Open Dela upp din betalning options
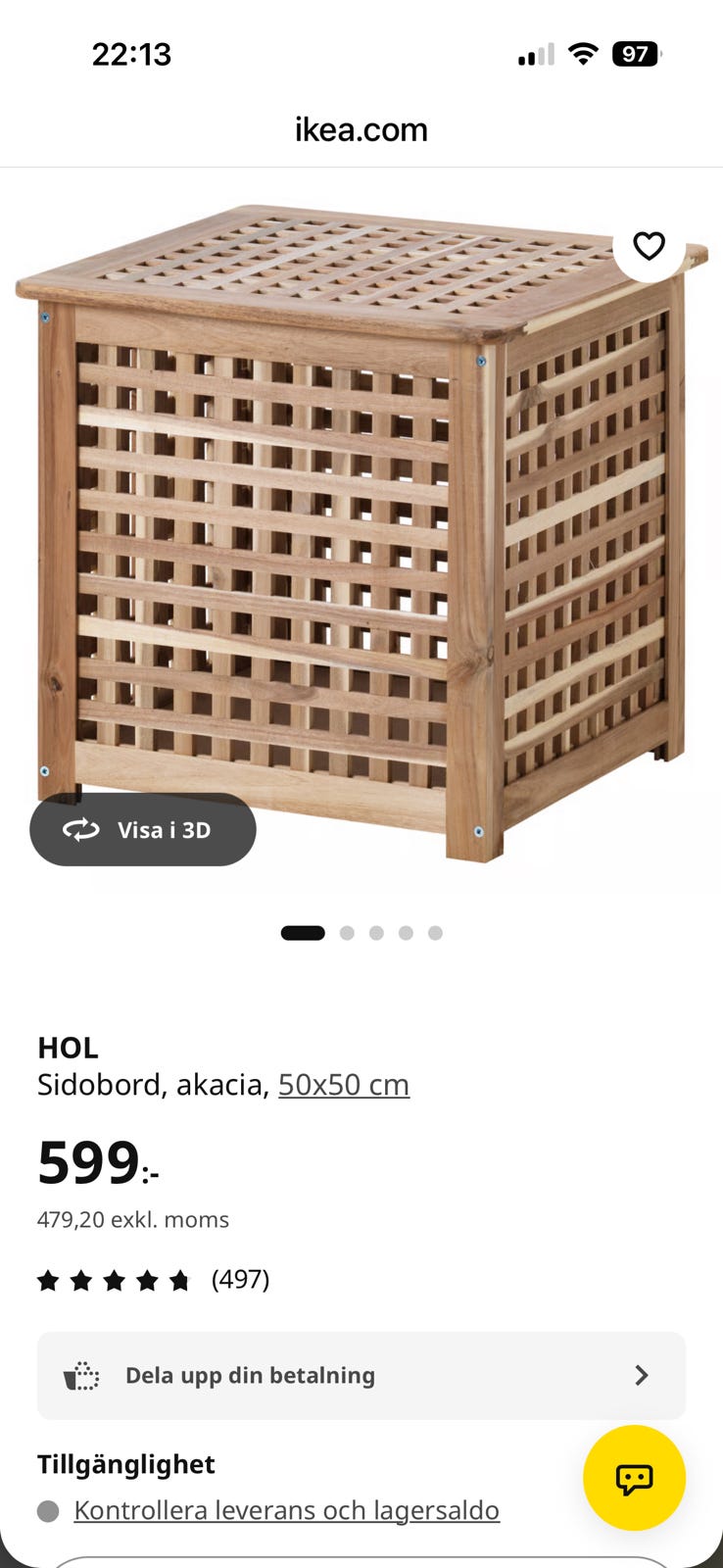The image size is (723, 1568). pos(361,1375)
